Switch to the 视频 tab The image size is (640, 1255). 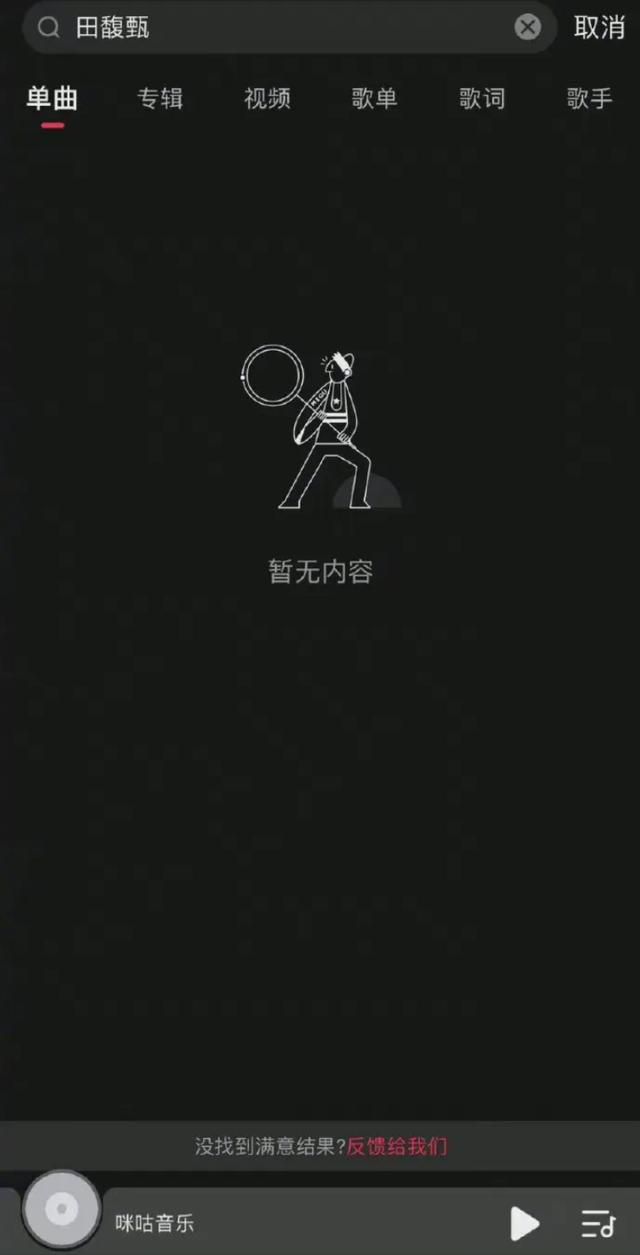pos(267,98)
